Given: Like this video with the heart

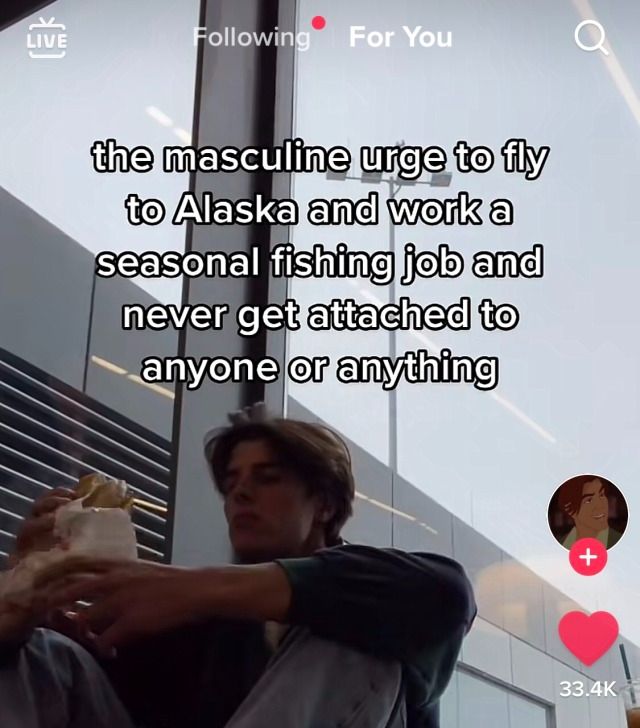Looking at the screenshot, I should pyautogui.click(x=587, y=637).
